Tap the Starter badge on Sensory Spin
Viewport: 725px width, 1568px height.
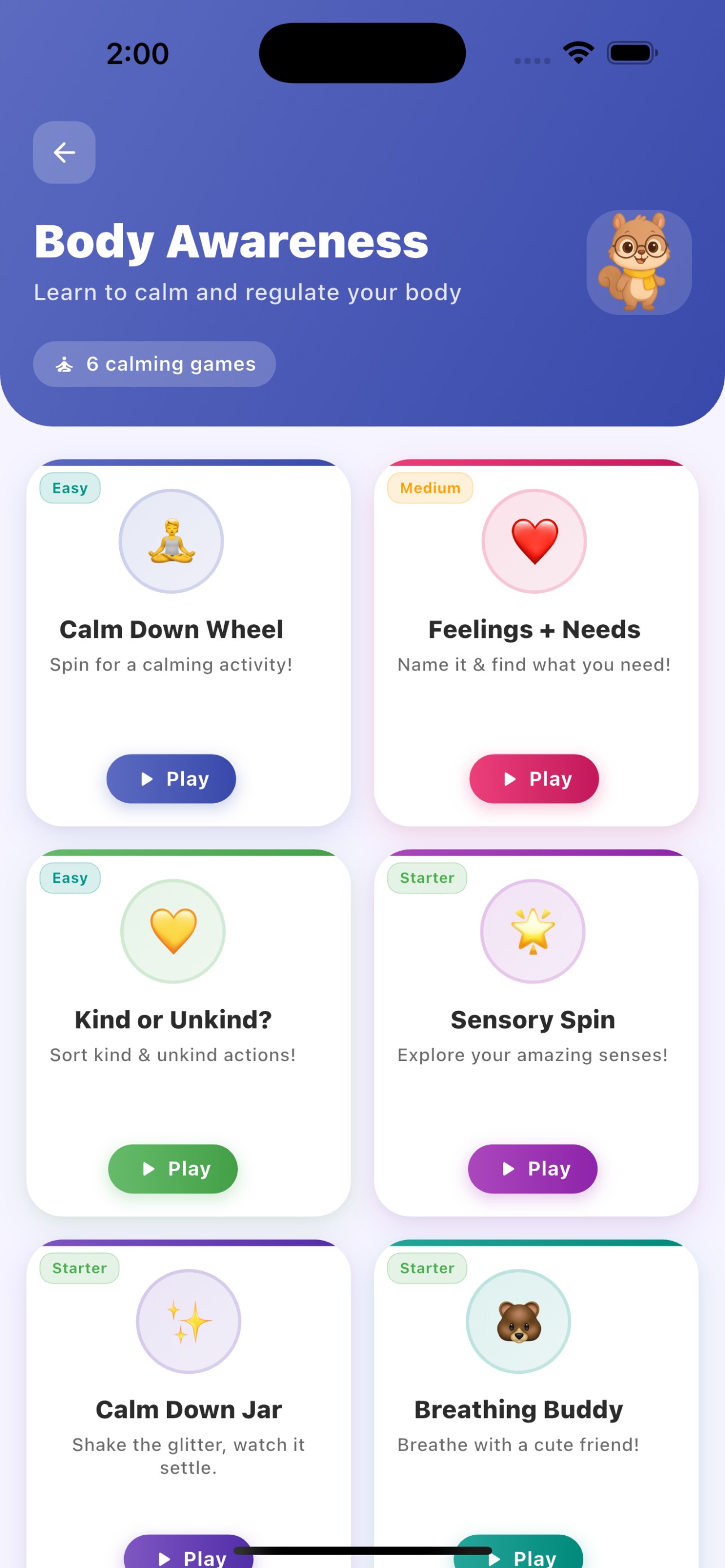click(x=426, y=877)
